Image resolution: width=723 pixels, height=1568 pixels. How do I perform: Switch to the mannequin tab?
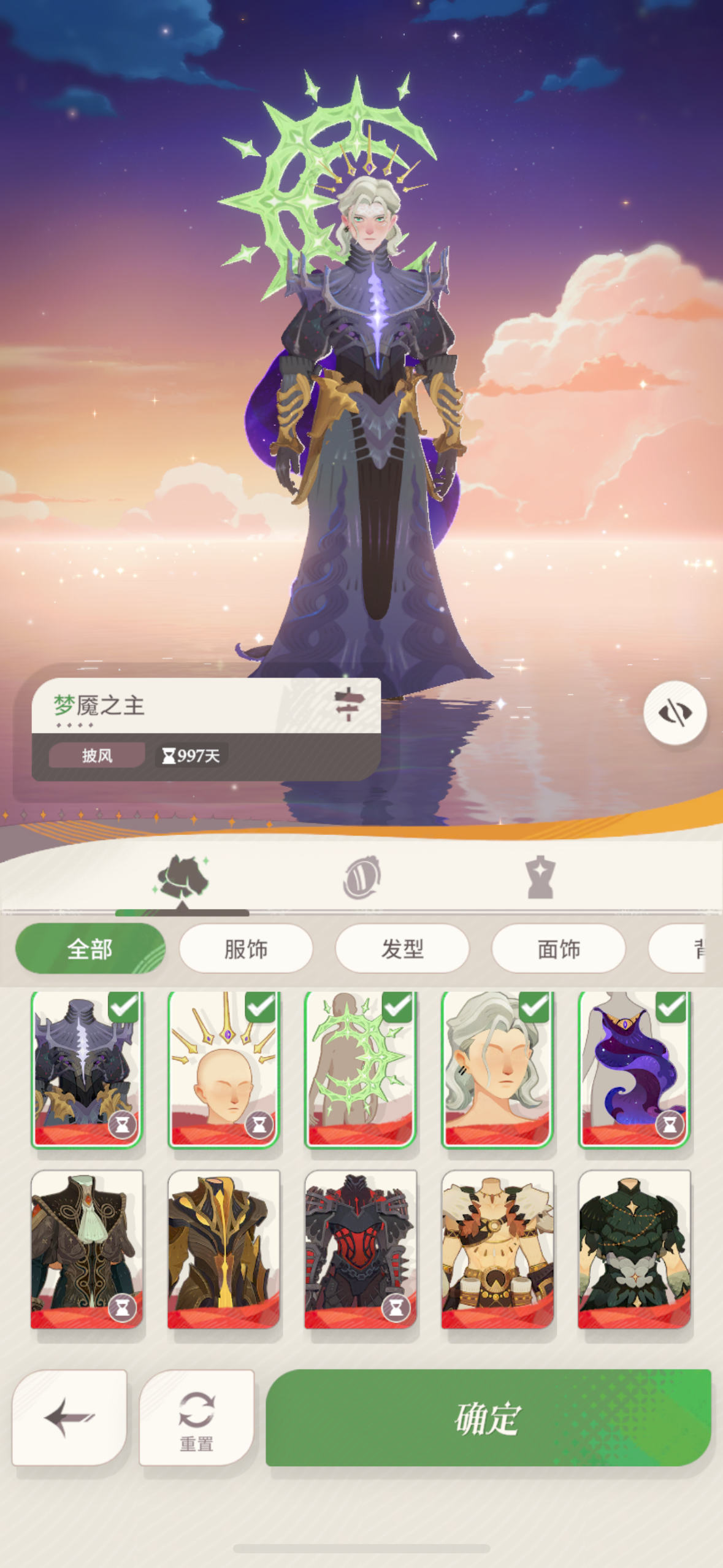click(540, 878)
